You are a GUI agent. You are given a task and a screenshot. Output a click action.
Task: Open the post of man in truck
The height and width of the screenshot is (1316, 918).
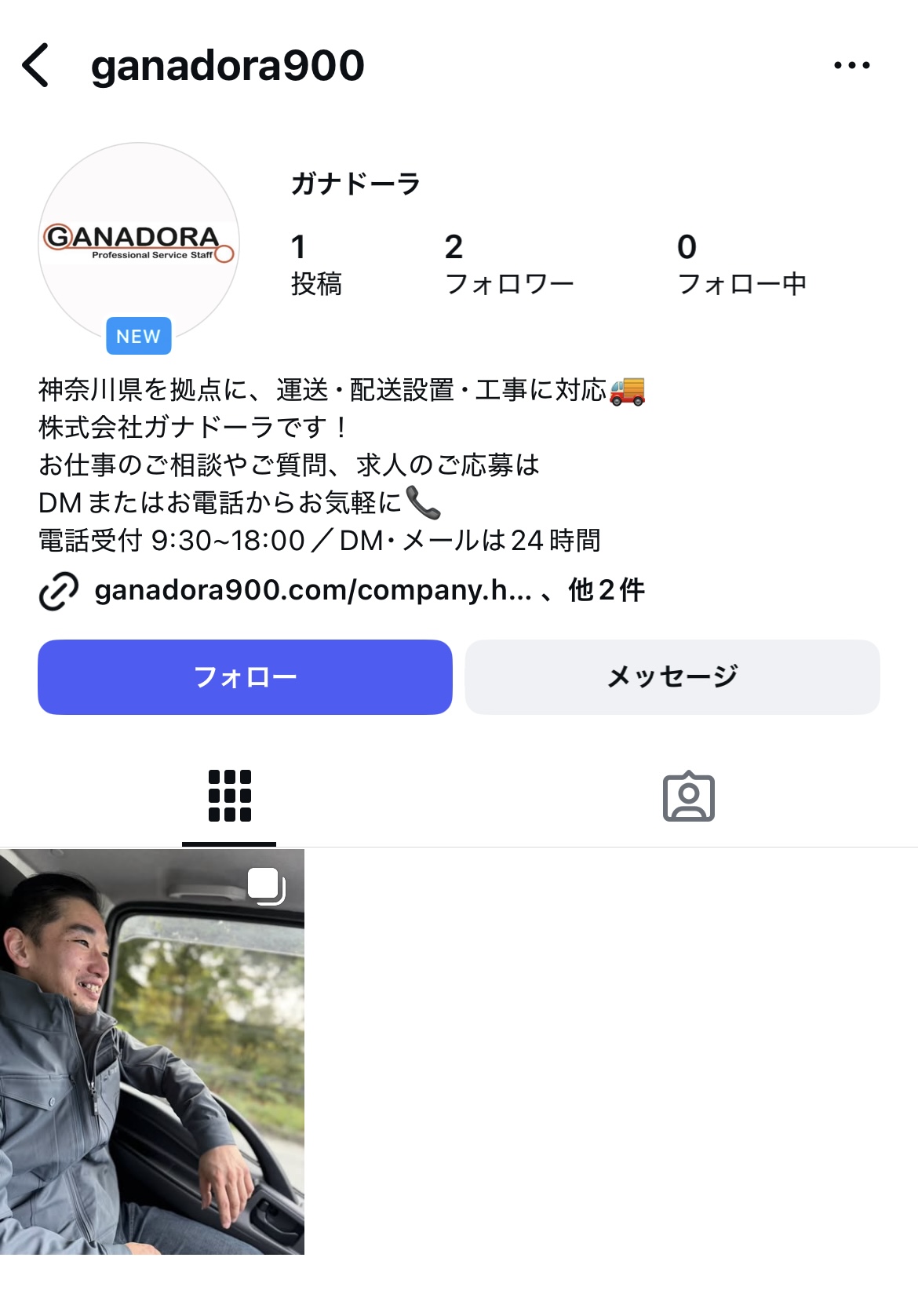tap(152, 1052)
